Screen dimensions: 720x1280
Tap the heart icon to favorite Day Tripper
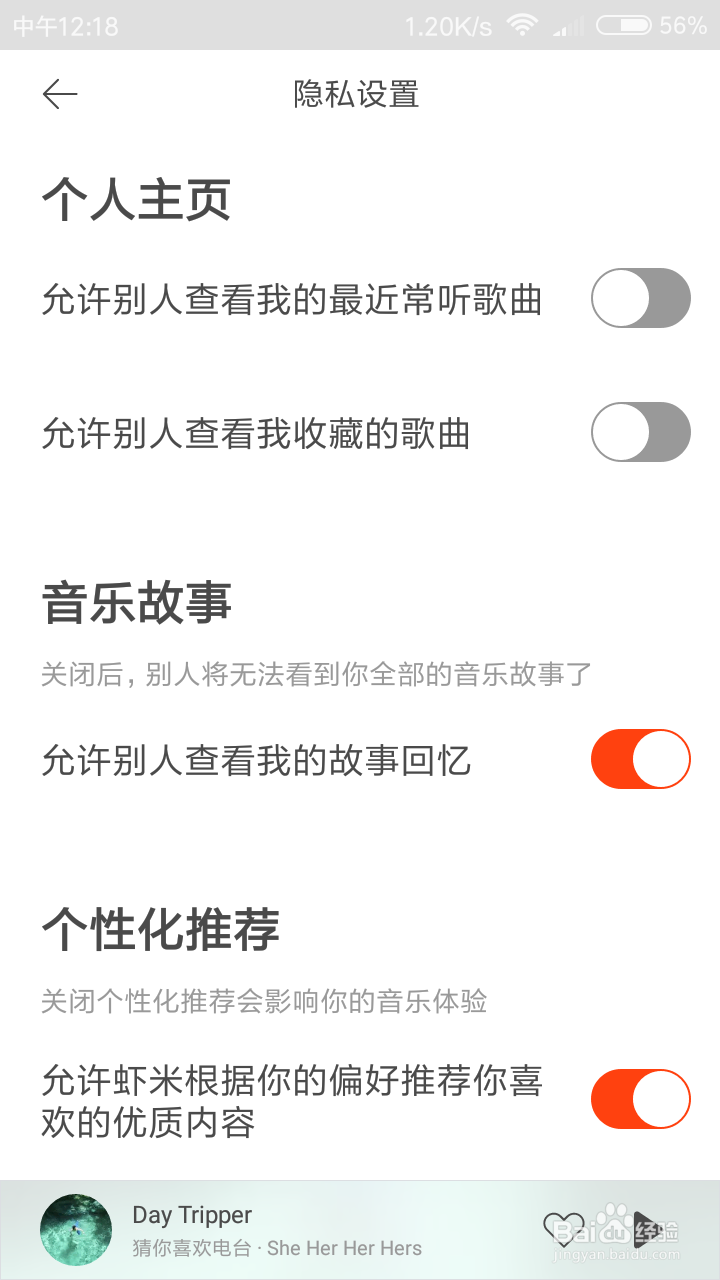coord(563,1227)
